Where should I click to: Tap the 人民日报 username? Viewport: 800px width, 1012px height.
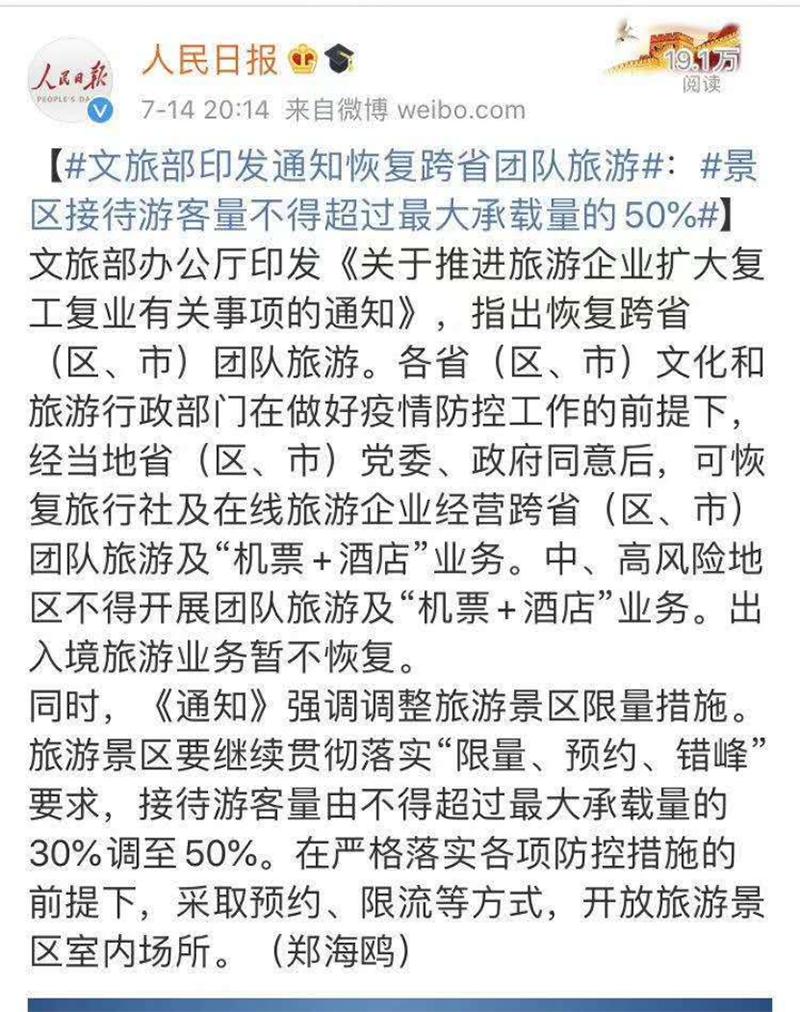coord(209,62)
